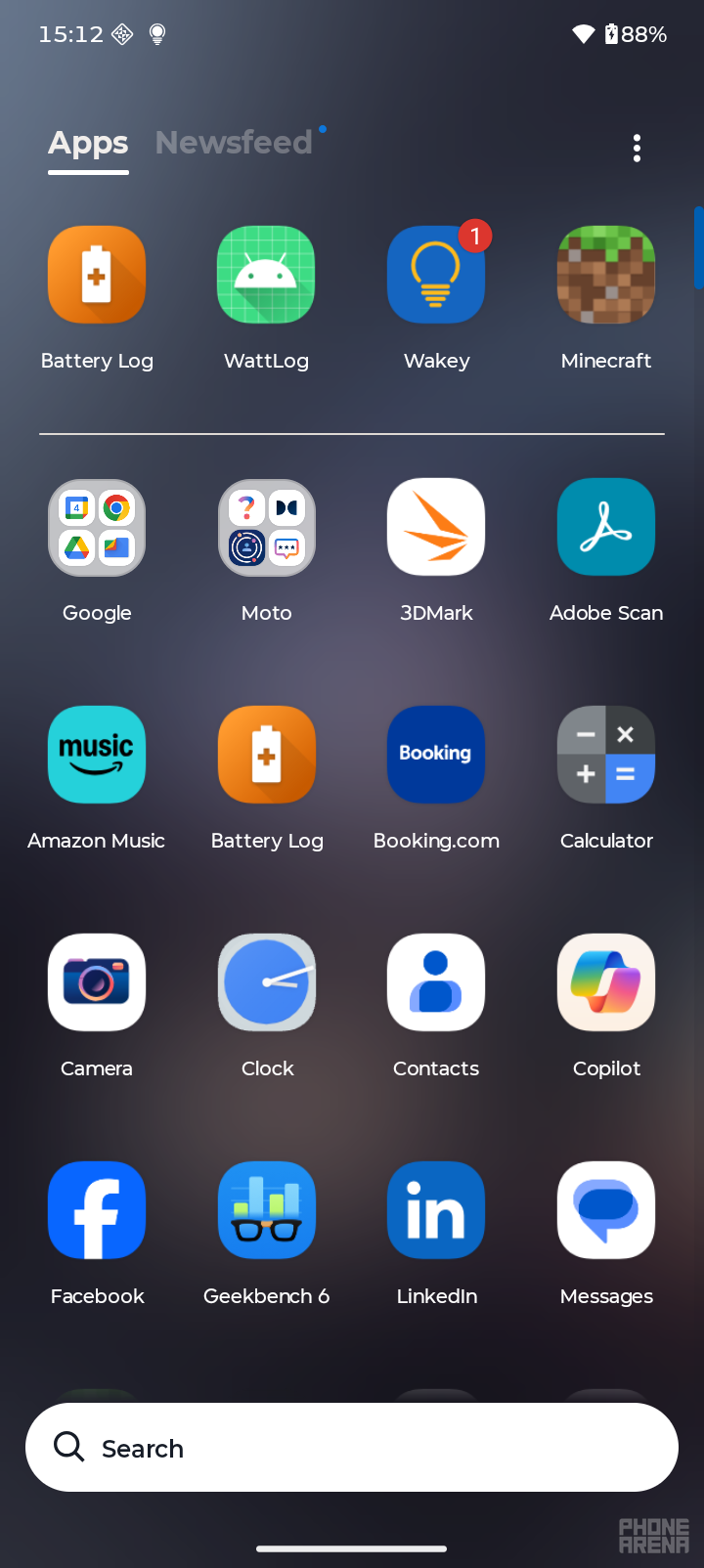
Task: Launch the Camera app
Action: tap(97, 982)
